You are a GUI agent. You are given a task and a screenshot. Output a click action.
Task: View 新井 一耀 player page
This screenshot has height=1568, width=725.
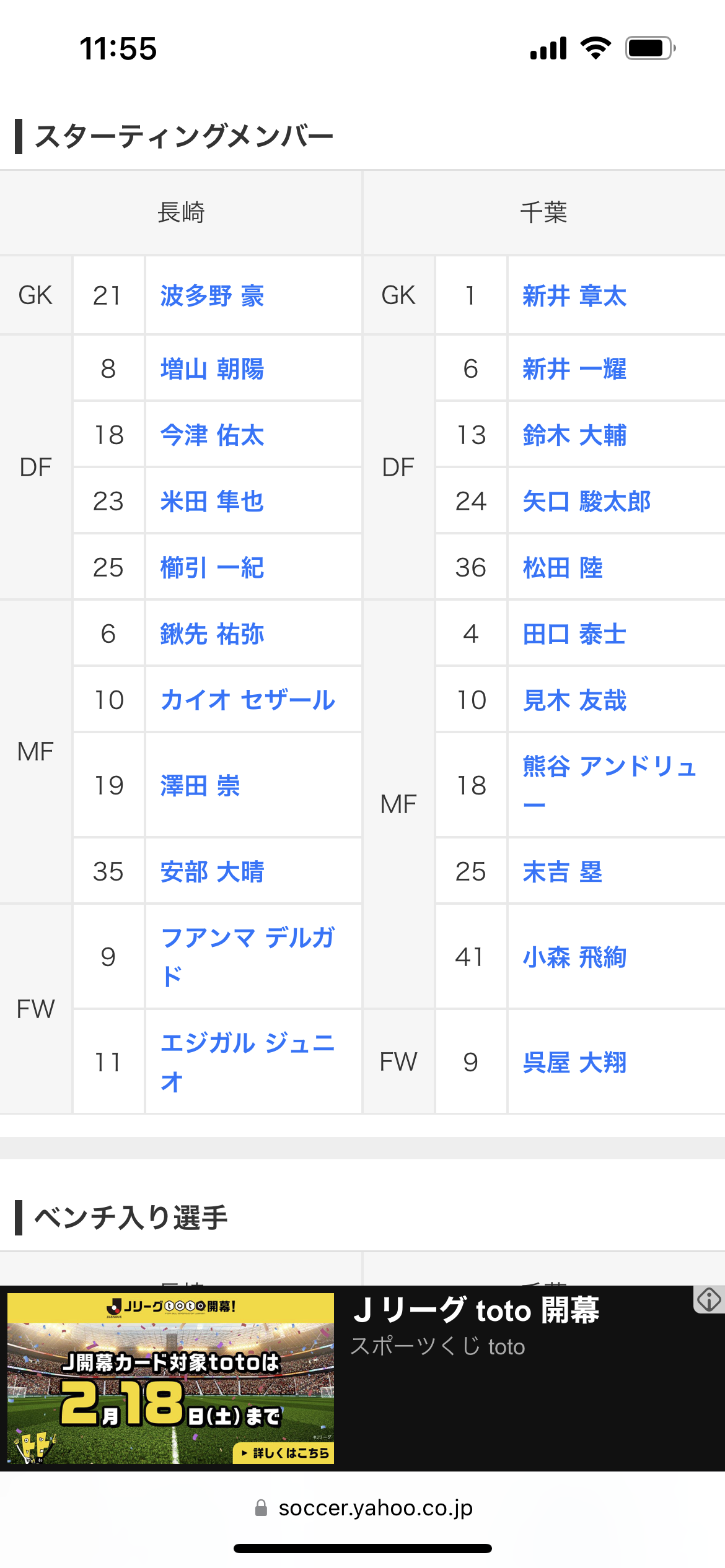(x=574, y=369)
